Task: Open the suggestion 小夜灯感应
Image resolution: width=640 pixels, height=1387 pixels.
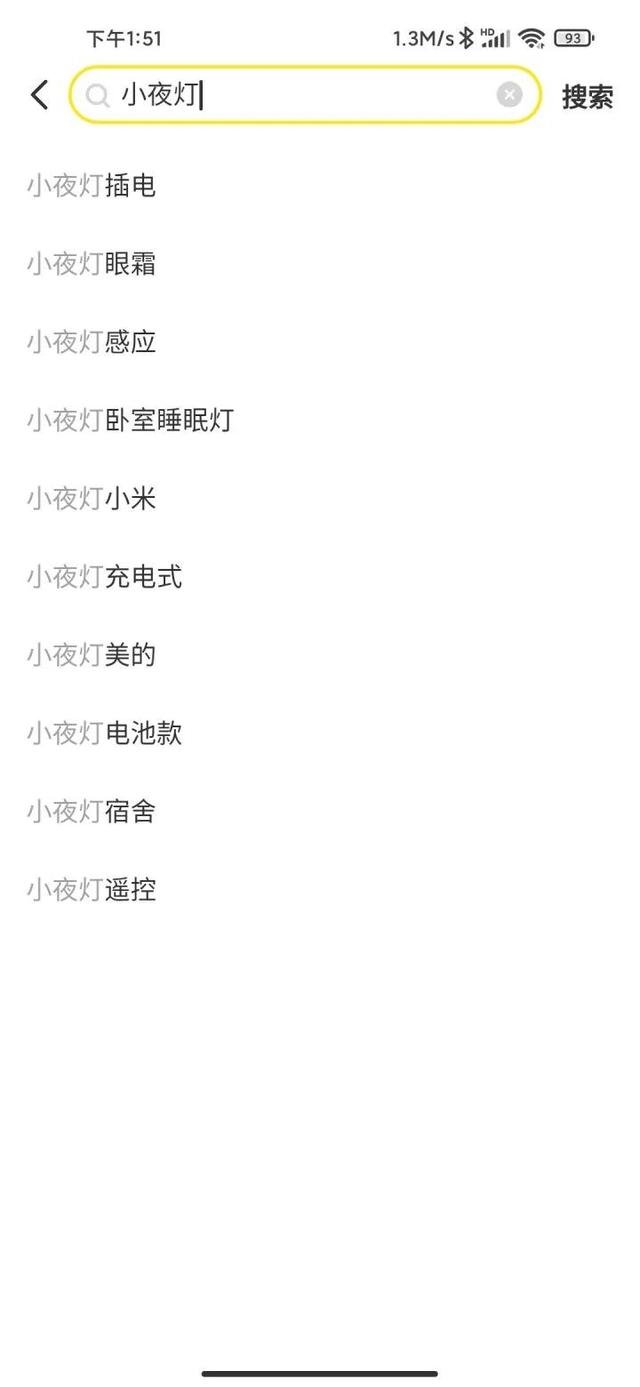Action: click(91, 342)
